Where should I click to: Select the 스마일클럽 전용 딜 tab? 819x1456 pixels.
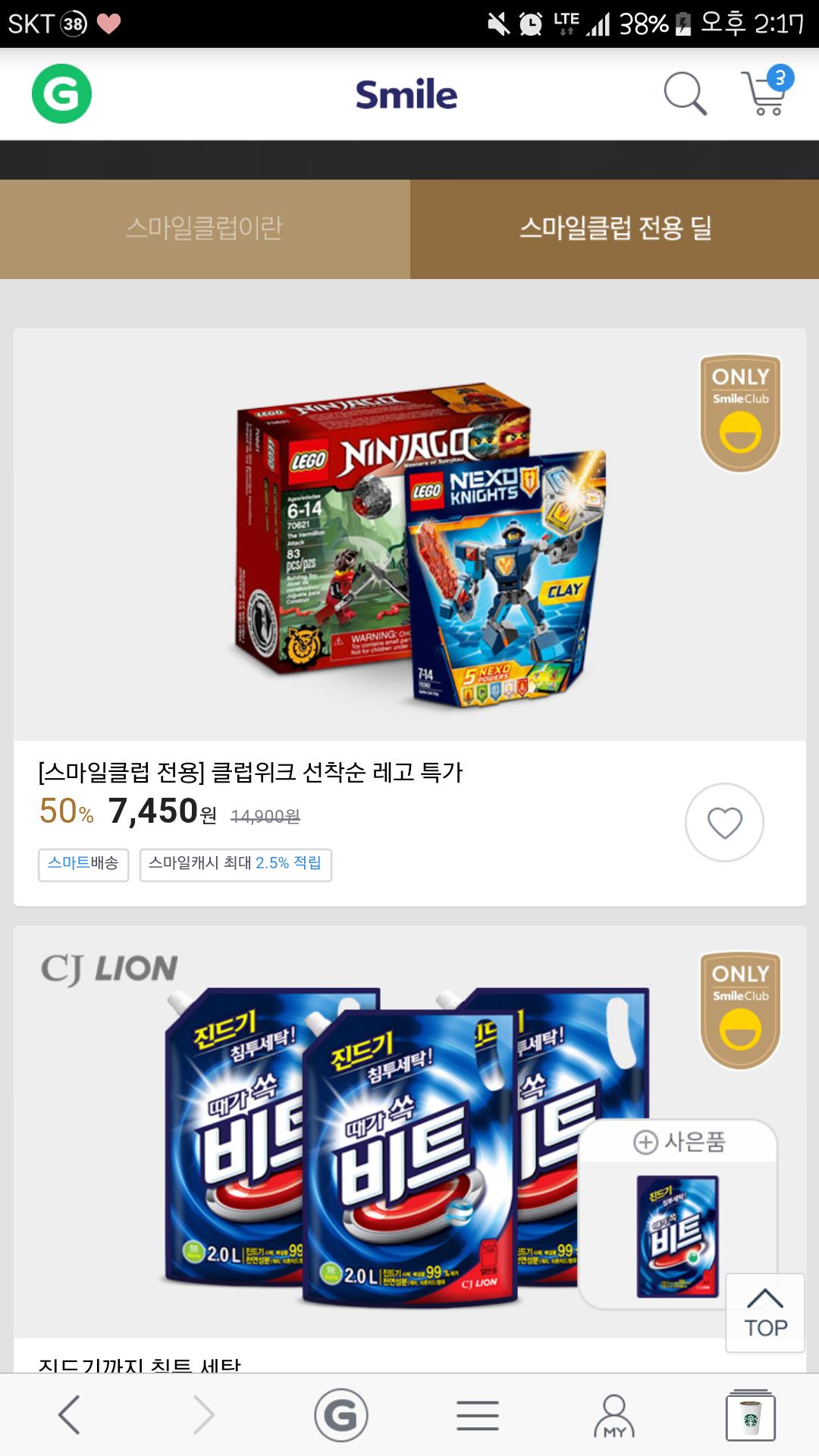(615, 229)
